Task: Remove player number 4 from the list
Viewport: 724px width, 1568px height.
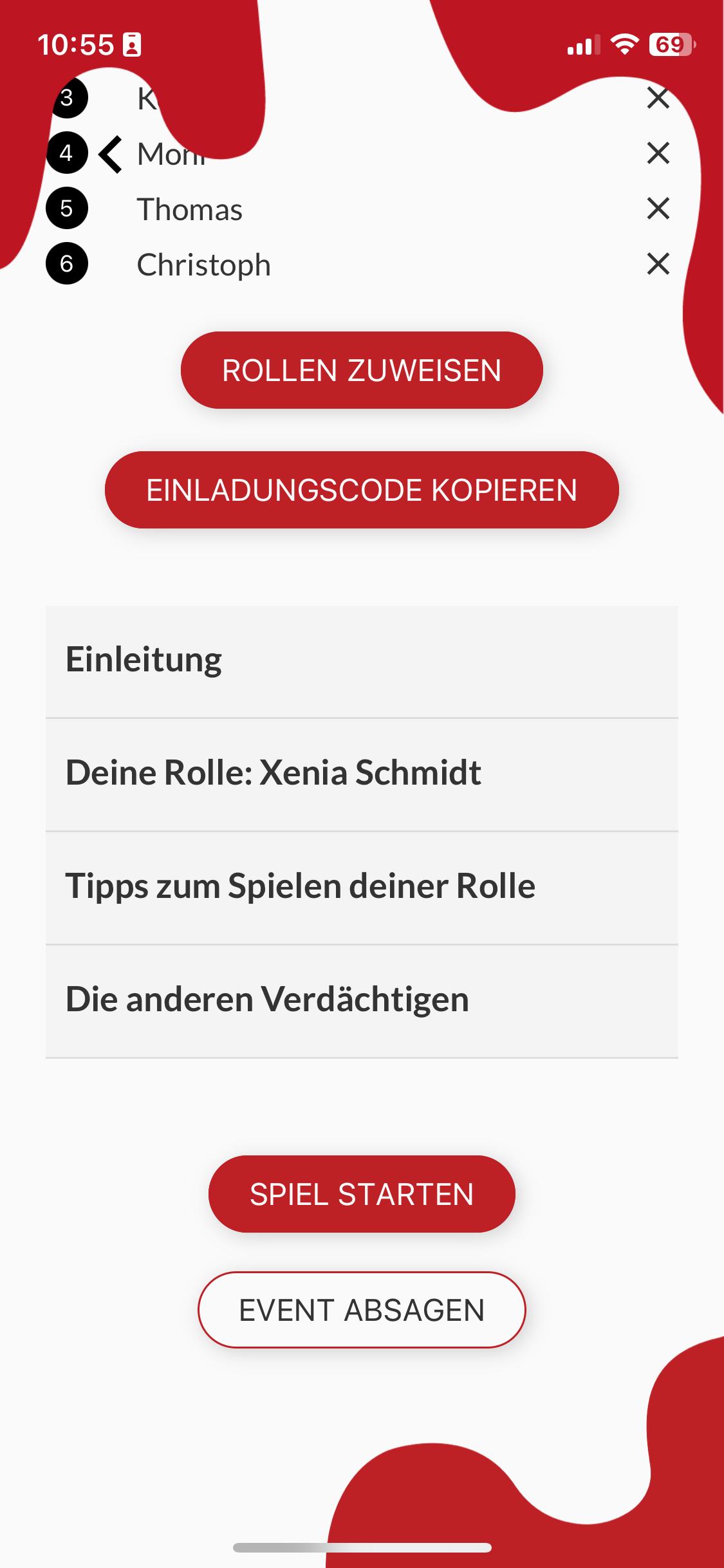Action: [658, 153]
